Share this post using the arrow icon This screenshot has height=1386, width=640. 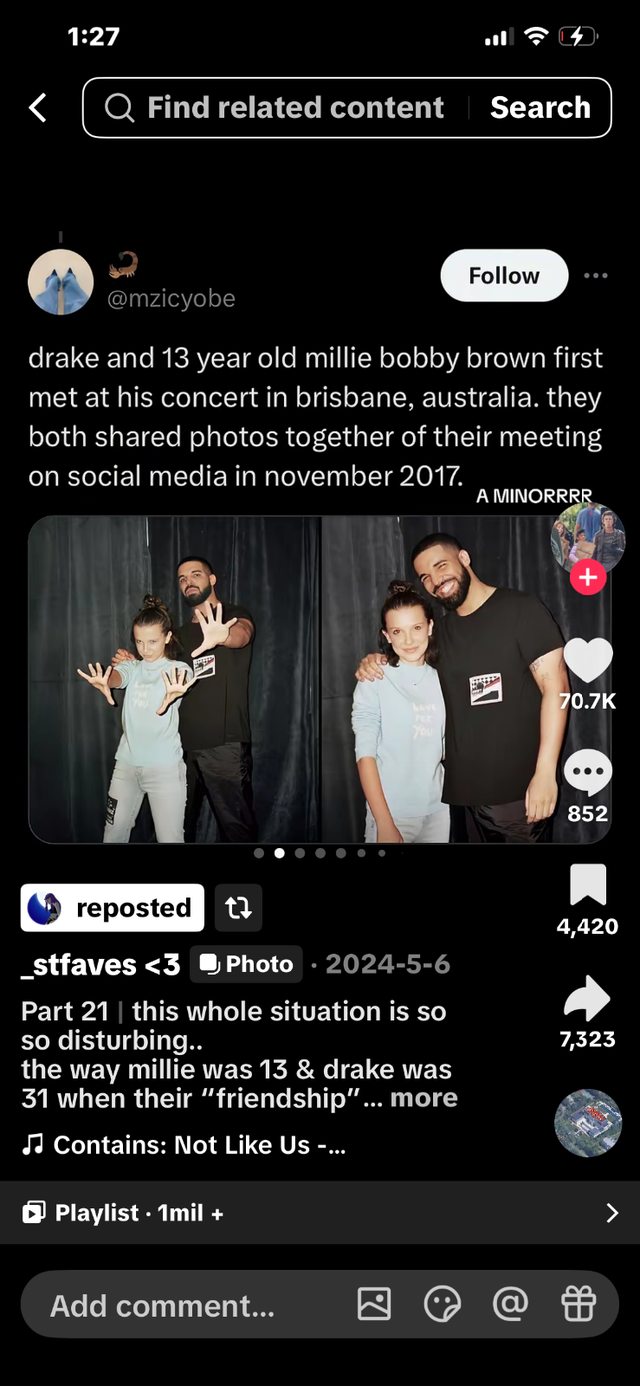[x=588, y=998]
